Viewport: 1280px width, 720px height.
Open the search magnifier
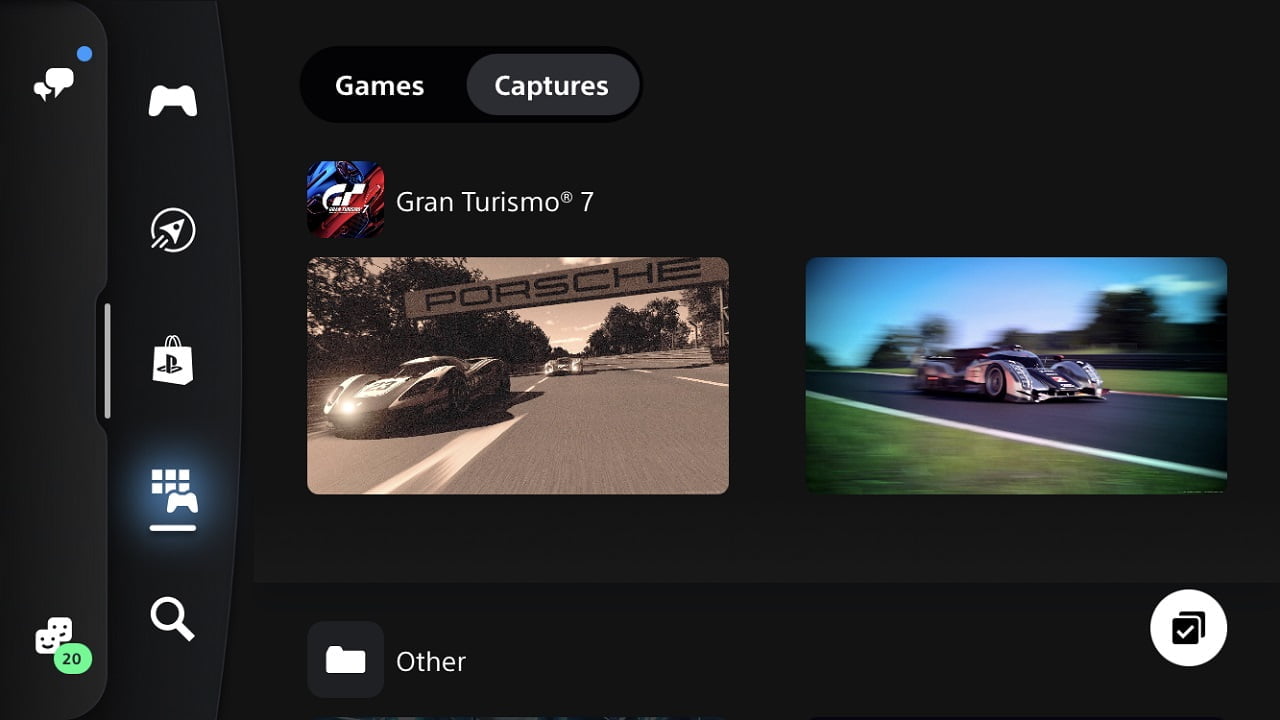[x=172, y=619]
